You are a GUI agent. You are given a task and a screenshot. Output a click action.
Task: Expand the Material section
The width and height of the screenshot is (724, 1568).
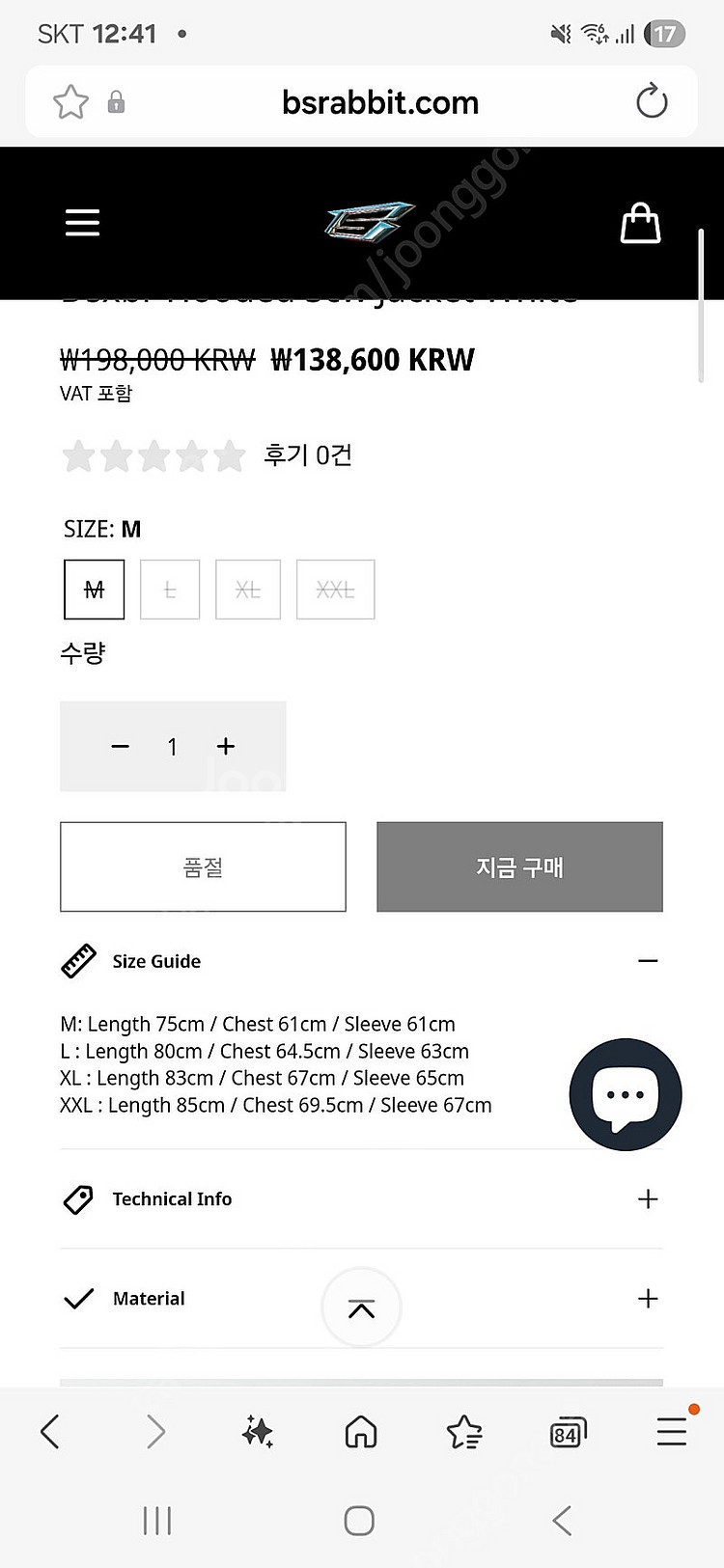coord(648,1299)
